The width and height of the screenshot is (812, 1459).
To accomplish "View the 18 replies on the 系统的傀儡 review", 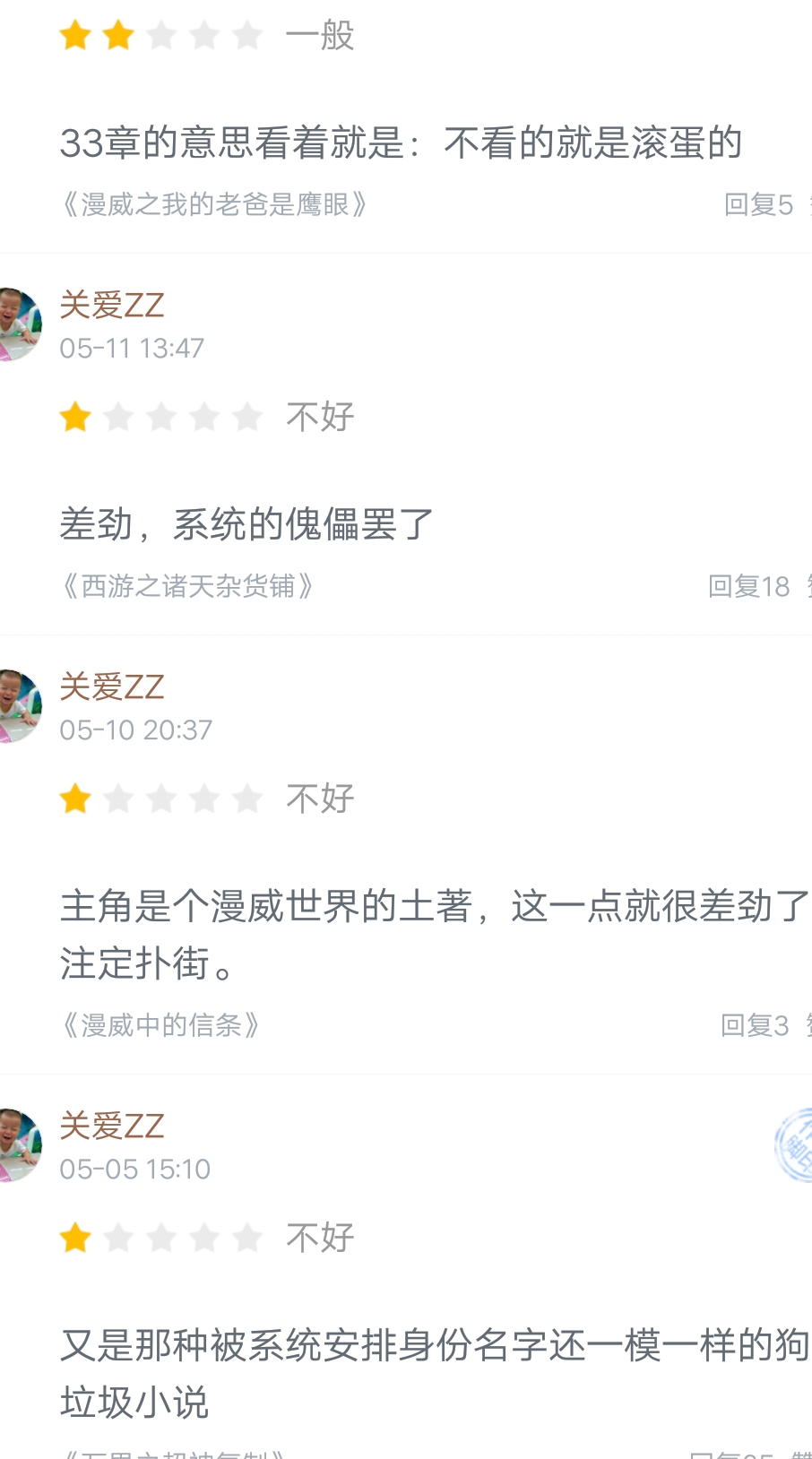I will (x=749, y=587).
